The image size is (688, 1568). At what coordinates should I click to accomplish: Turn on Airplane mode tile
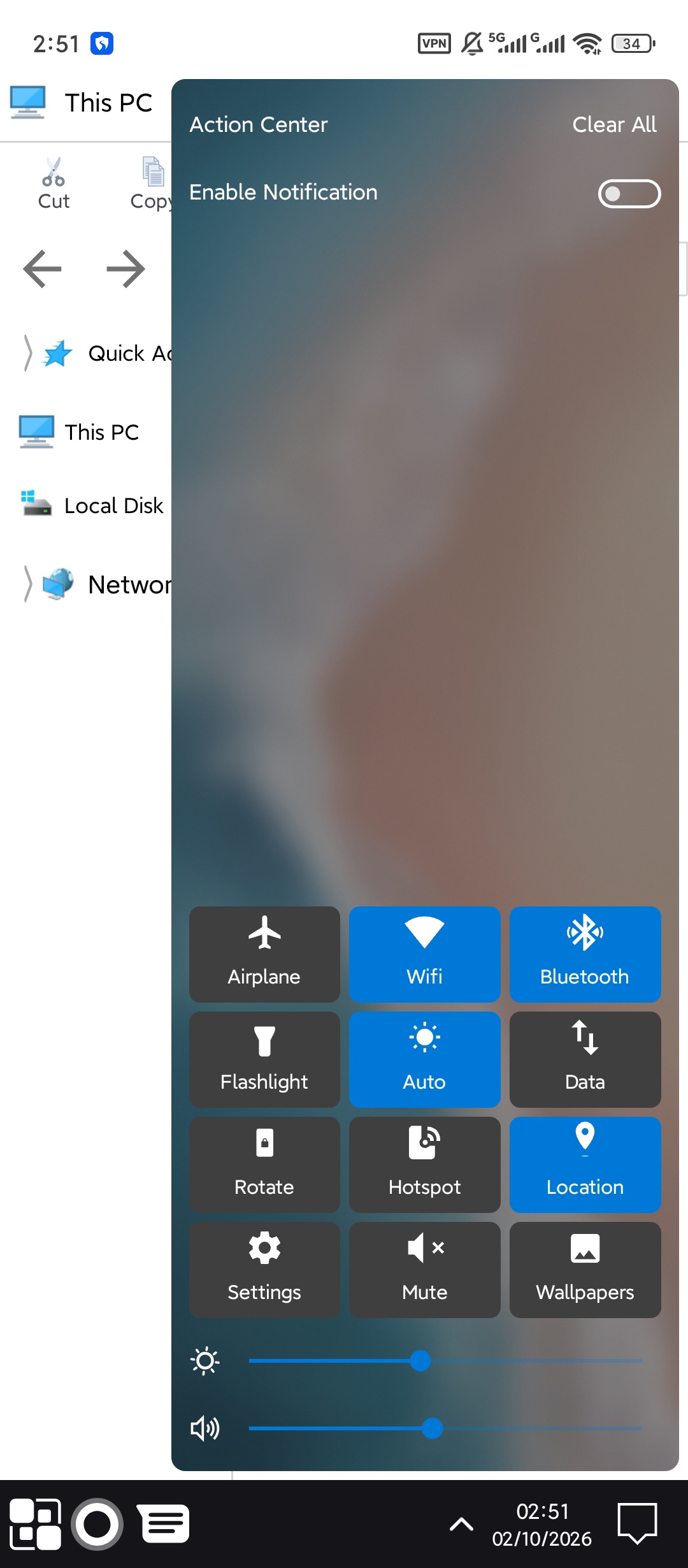pyautogui.click(x=264, y=954)
